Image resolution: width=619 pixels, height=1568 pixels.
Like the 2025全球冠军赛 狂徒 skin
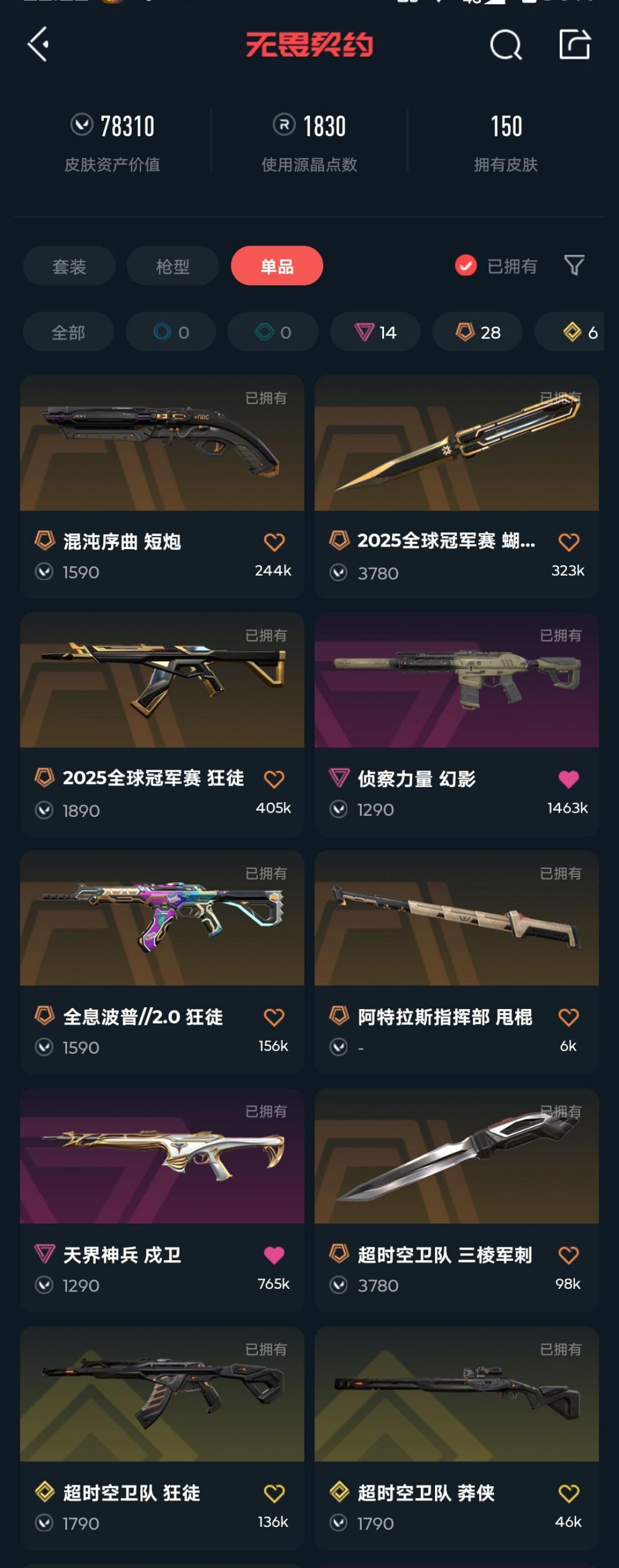tap(274, 779)
